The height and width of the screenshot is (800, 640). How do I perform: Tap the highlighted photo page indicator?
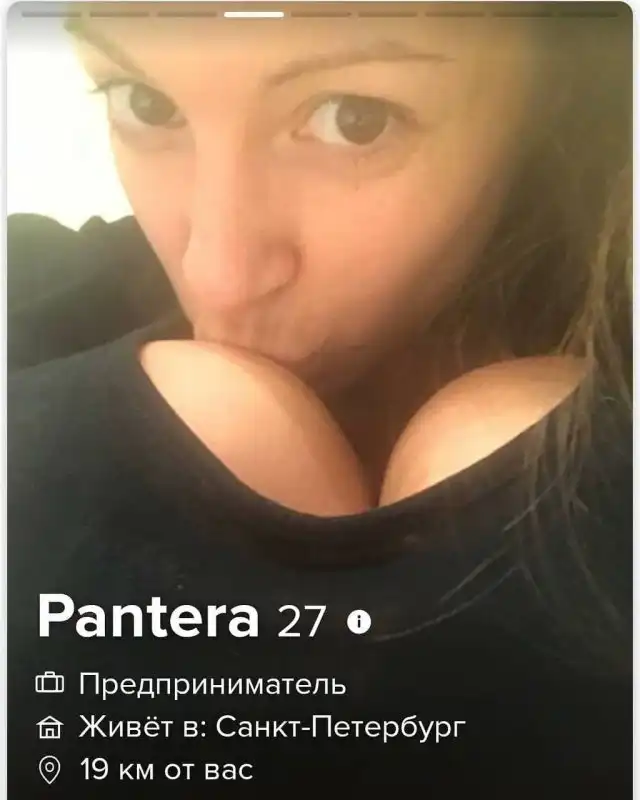click(255, 15)
